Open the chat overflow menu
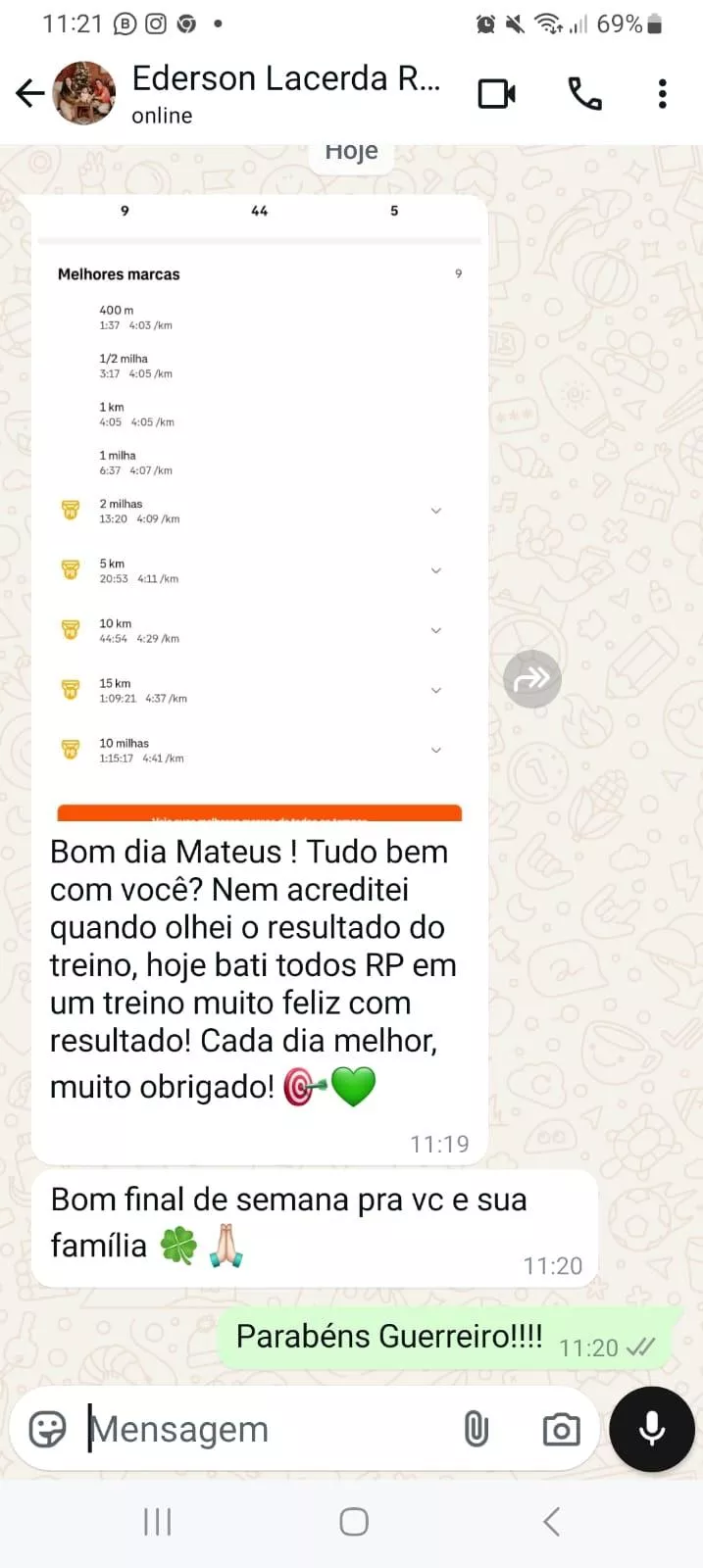The image size is (703, 1568). [x=663, y=94]
